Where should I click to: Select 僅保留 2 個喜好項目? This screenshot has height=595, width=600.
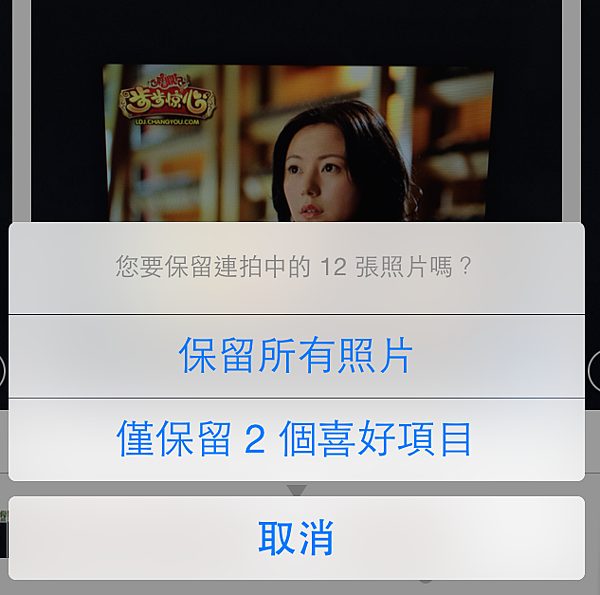tap(296, 439)
